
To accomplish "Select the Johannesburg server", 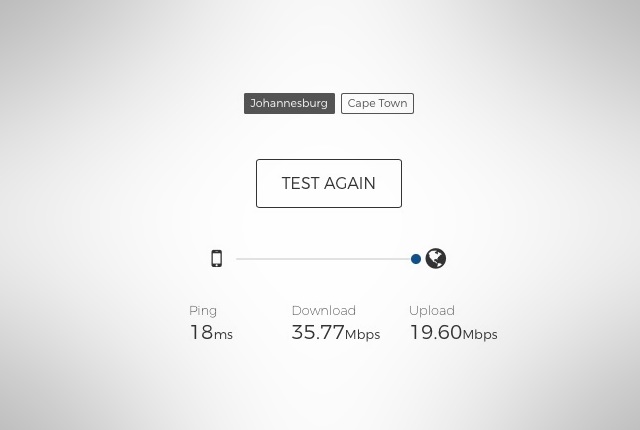I will pyautogui.click(x=289, y=103).
